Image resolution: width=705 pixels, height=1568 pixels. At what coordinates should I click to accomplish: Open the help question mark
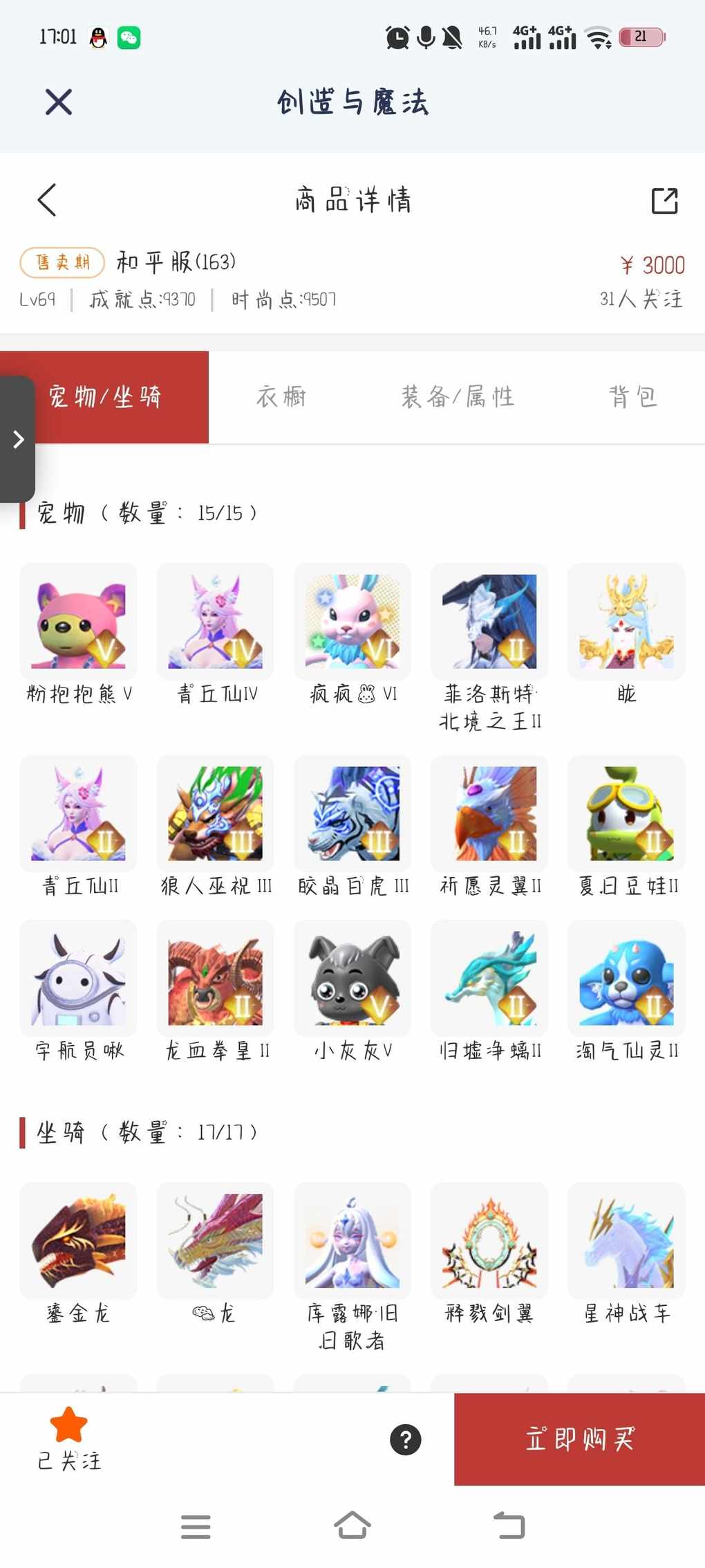coord(406,1440)
